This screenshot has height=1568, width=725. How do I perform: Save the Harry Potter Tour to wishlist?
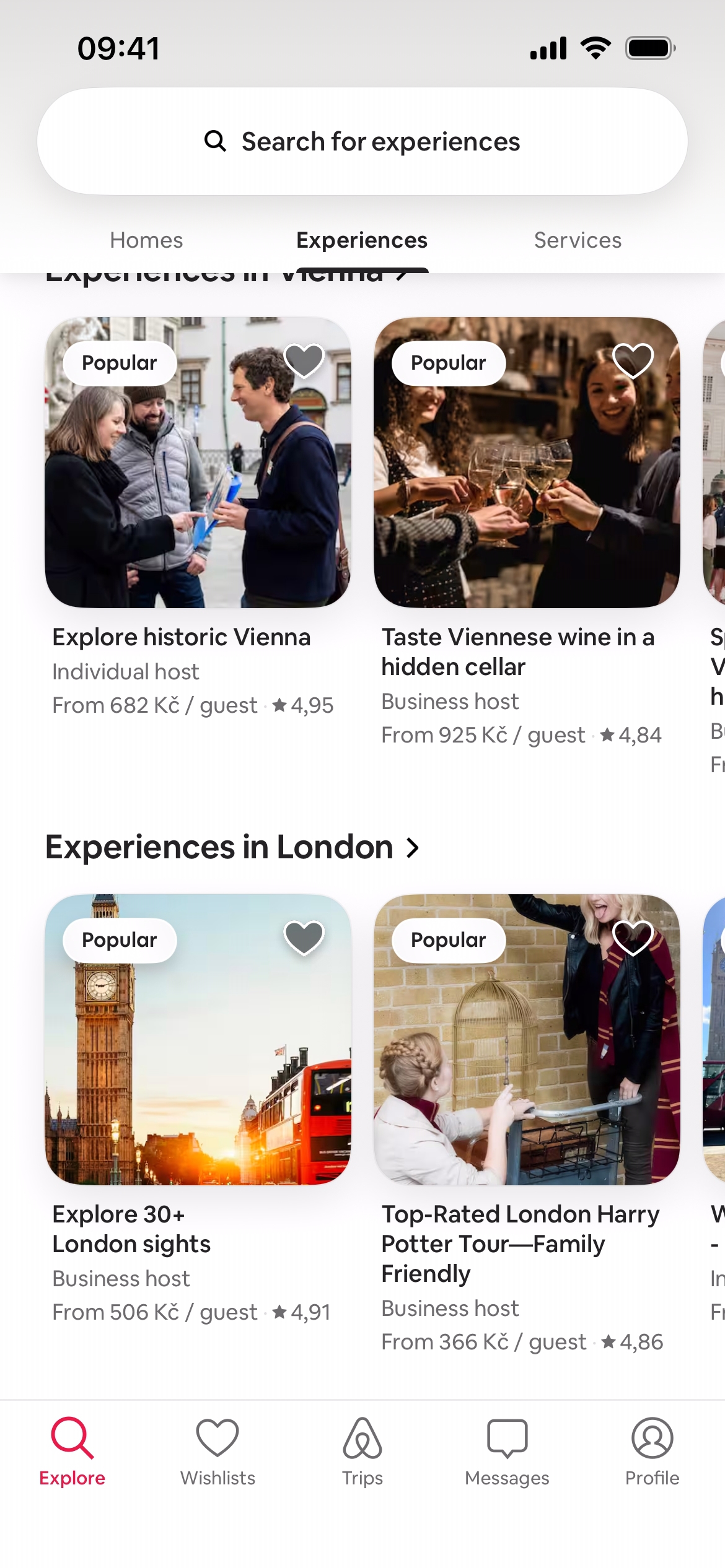click(633, 938)
